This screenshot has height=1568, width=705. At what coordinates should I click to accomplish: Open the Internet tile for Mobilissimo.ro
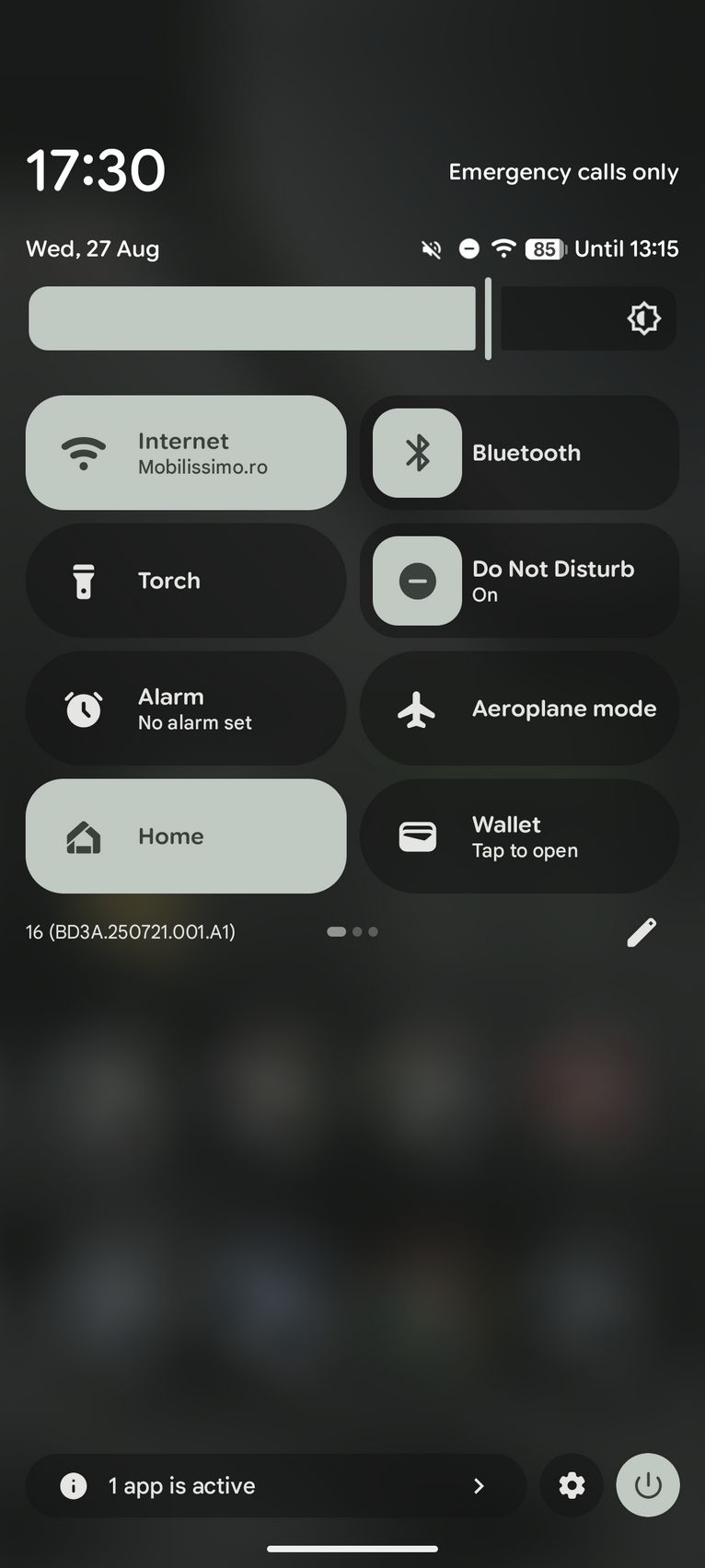point(186,453)
